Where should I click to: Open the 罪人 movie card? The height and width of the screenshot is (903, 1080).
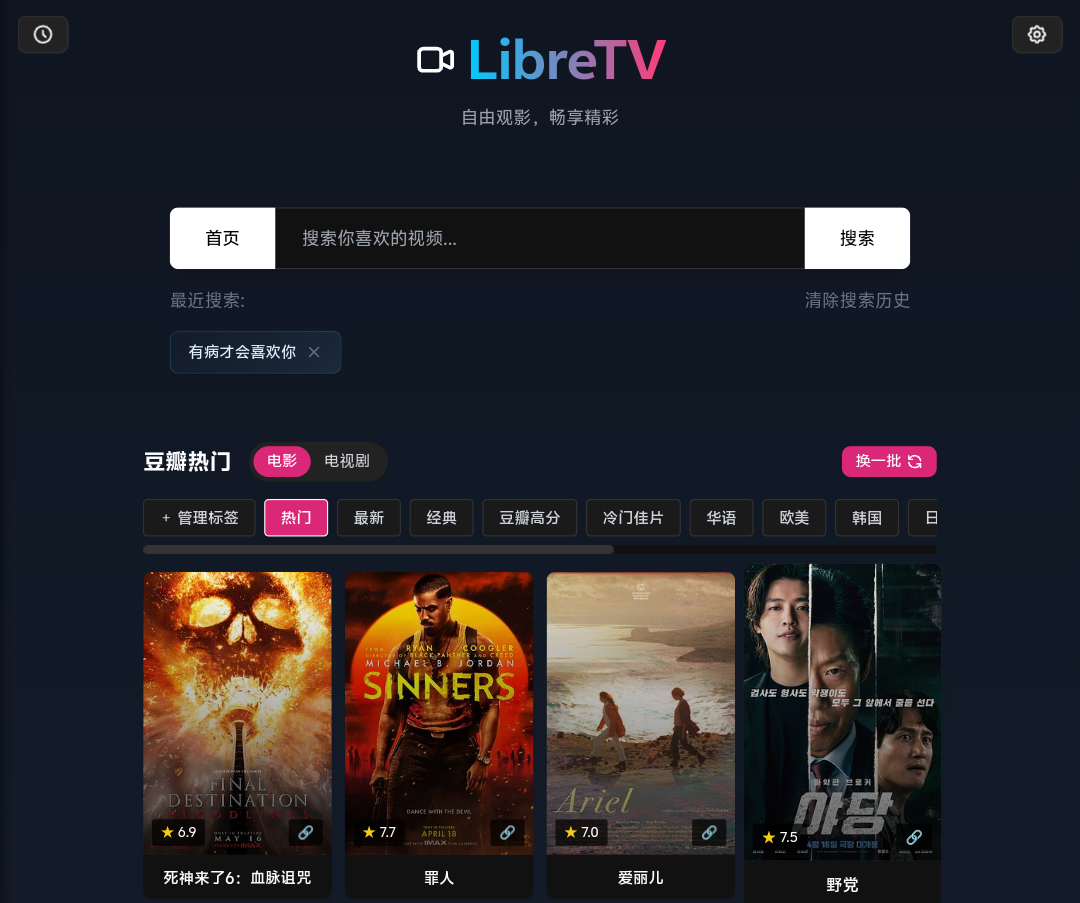coord(439,720)
